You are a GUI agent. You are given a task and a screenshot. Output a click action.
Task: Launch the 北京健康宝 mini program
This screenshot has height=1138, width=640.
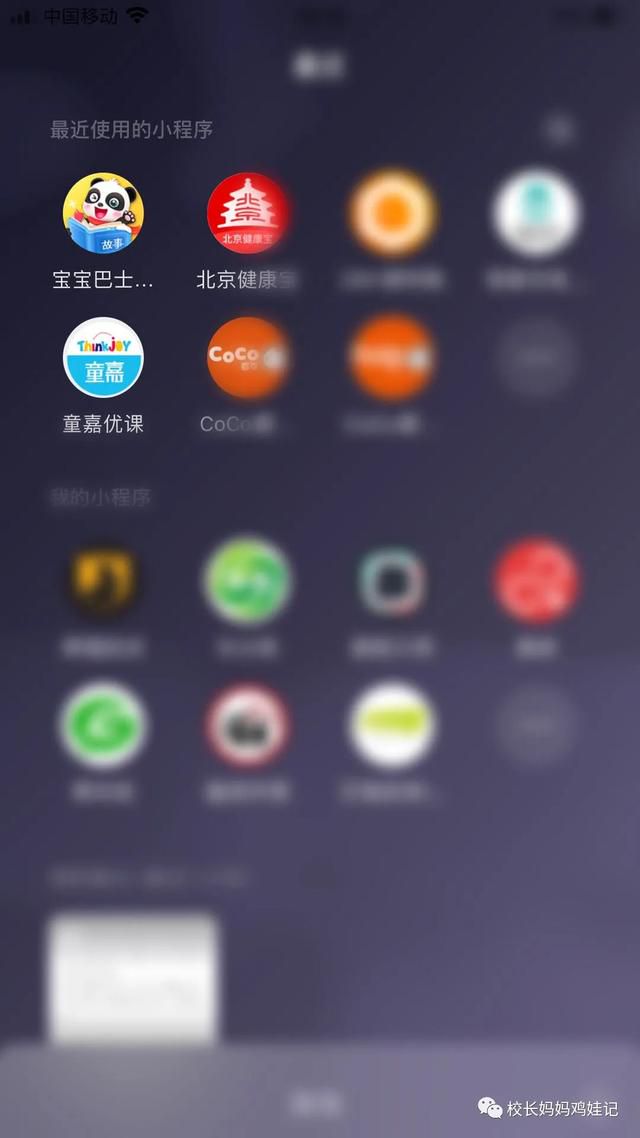[247, 213]
